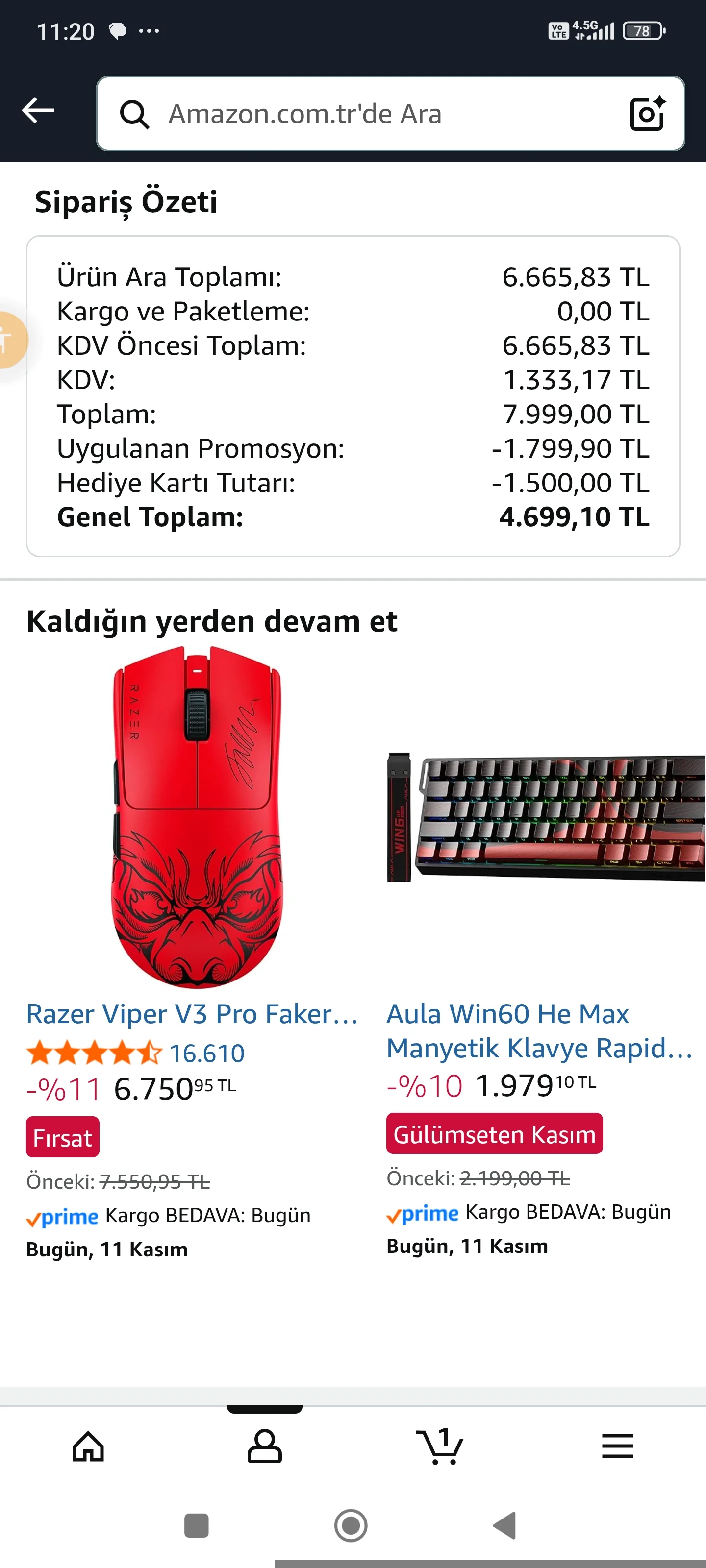
Task: Open Aula Win60 He Max title link
Action: pyautogui.click(x=539, y=1030)
